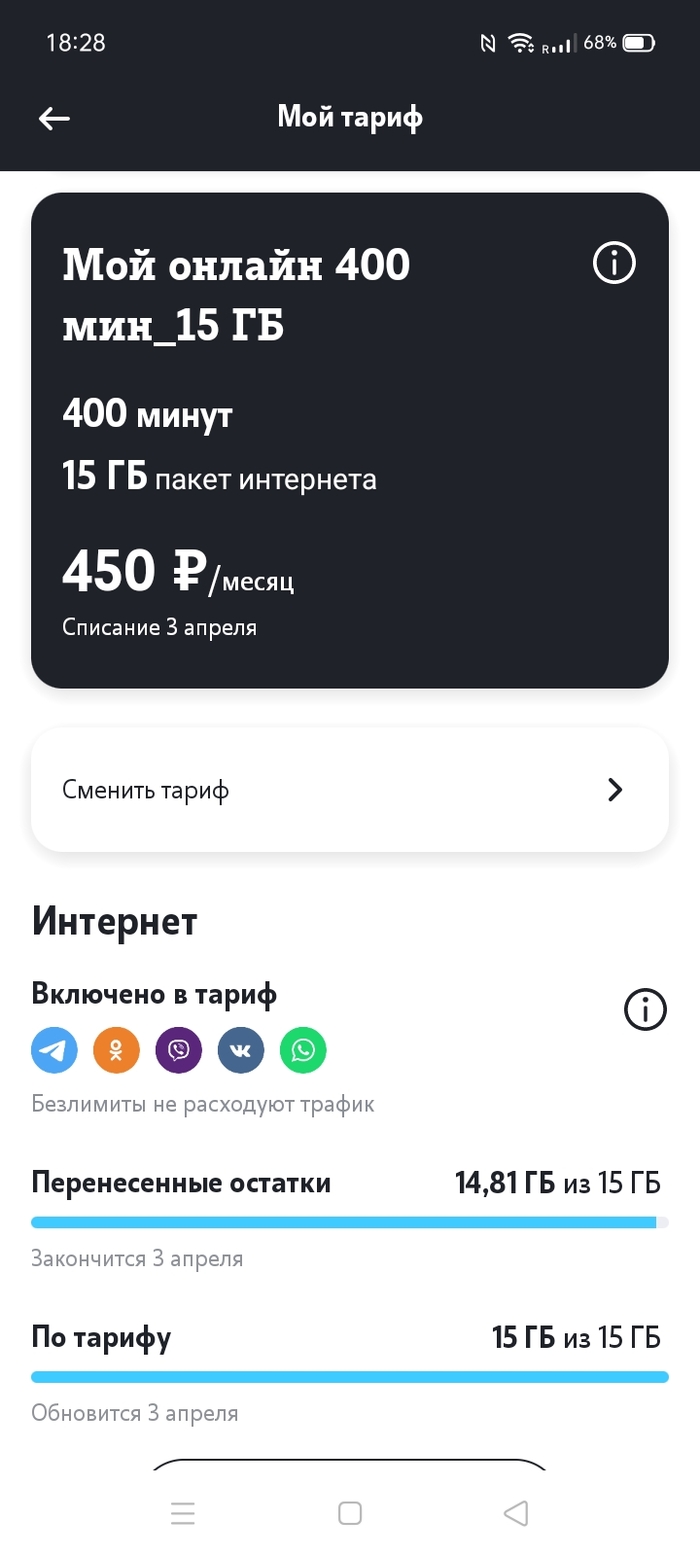The width and height of the screenshot is (700, 1556).
Task: Open tariff info icon on Мой онлайн card
Action: (x=614, y=263)
